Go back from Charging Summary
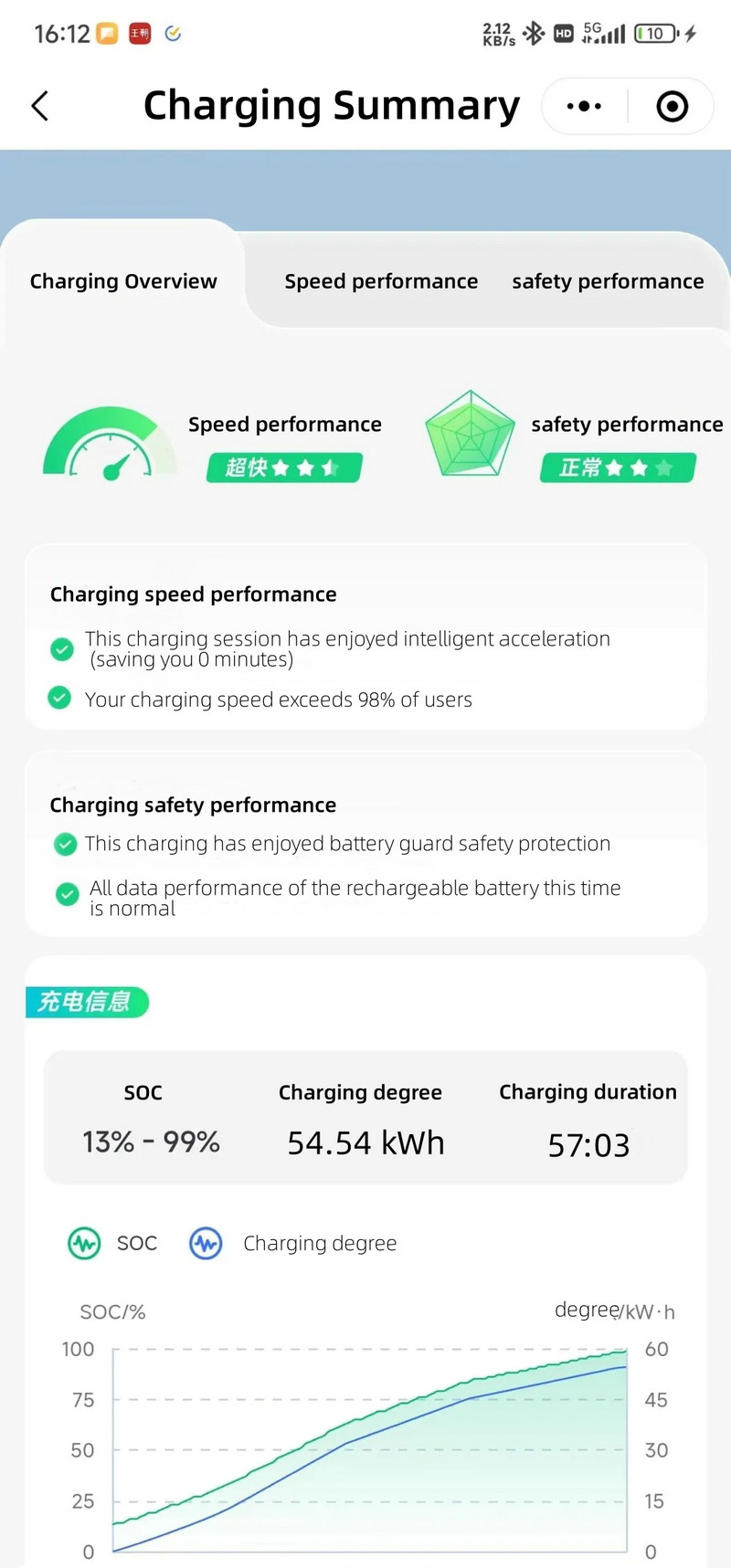The image size is (731, 1568). click(39, 106)
